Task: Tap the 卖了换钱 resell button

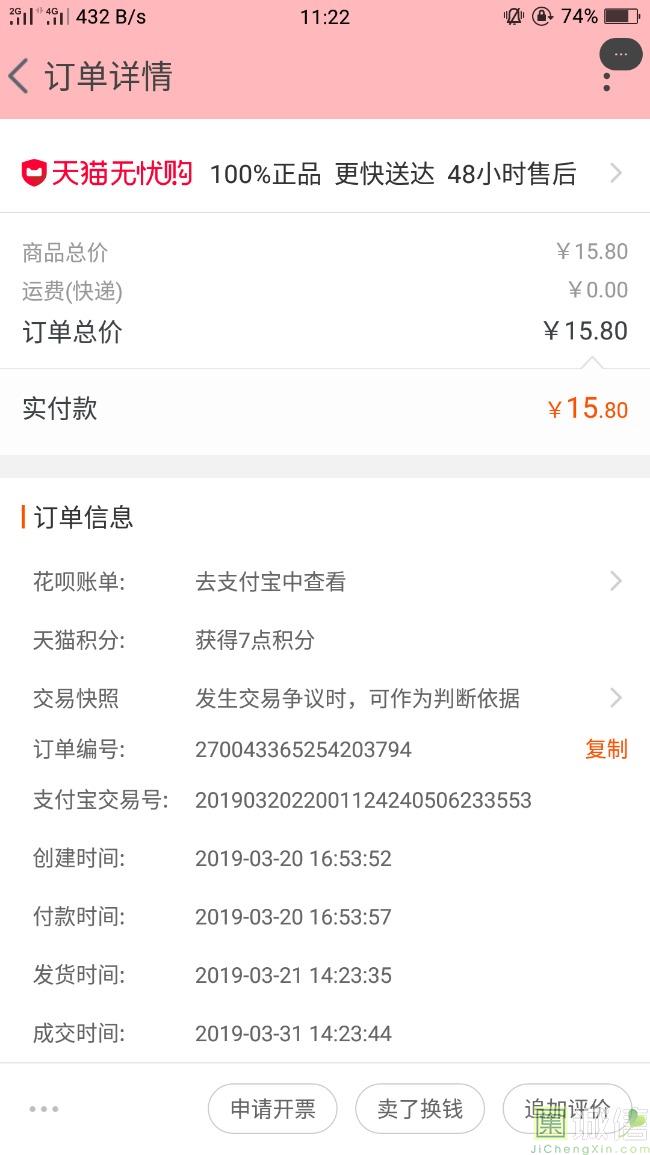Action: [420, 1109]
